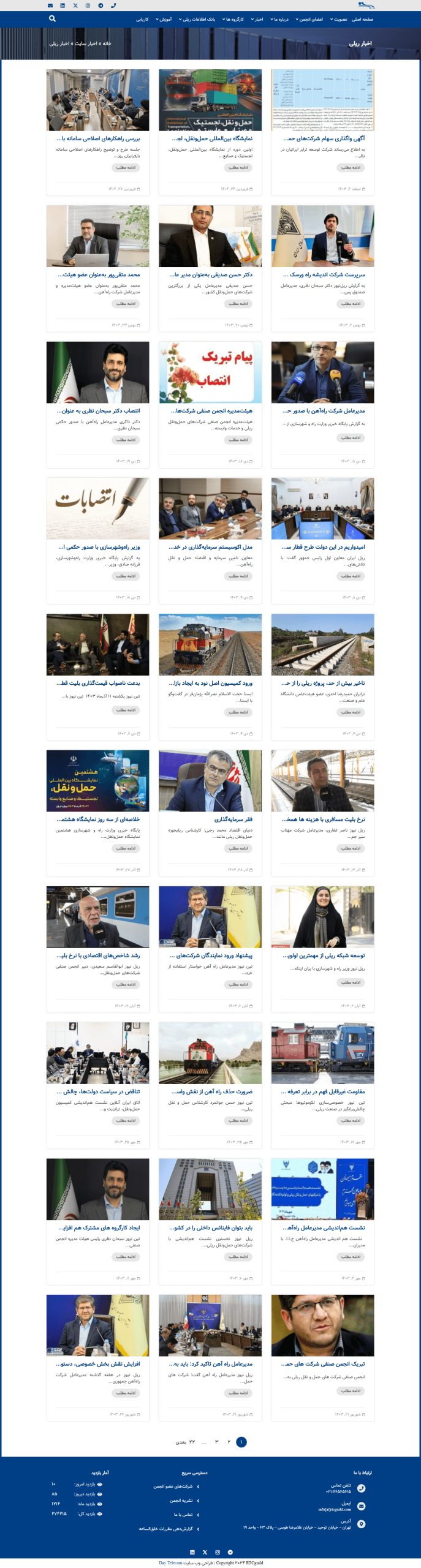This screenshot has width=421, height=1568.
Task: Open the email icon in top bar
Action: [x=50, y=5]
